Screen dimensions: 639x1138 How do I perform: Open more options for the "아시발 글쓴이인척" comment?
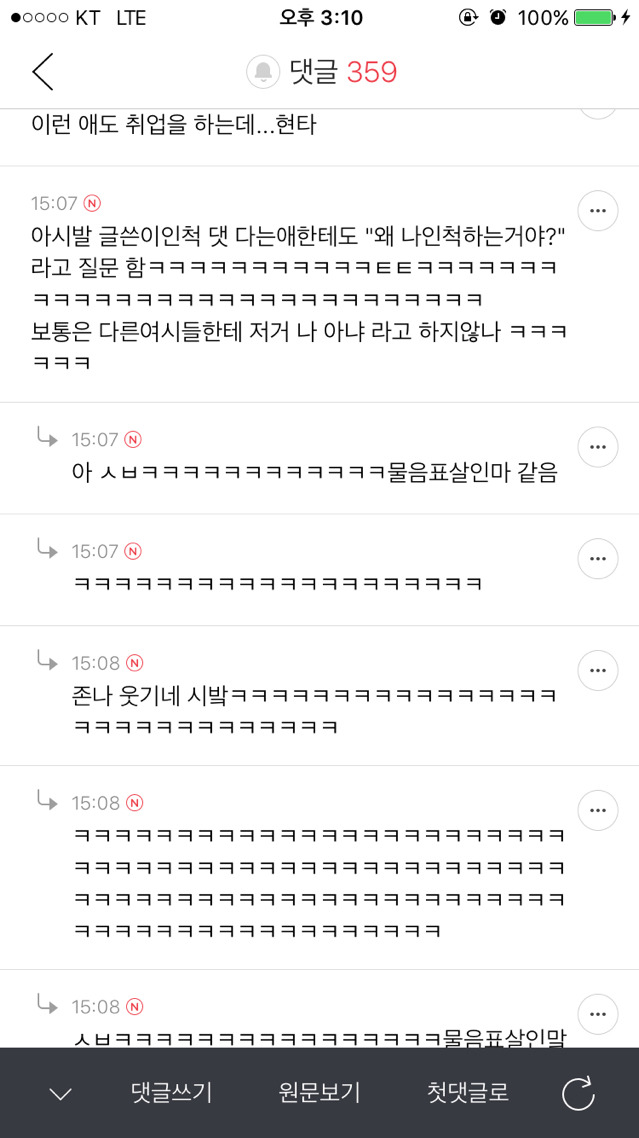598,210
